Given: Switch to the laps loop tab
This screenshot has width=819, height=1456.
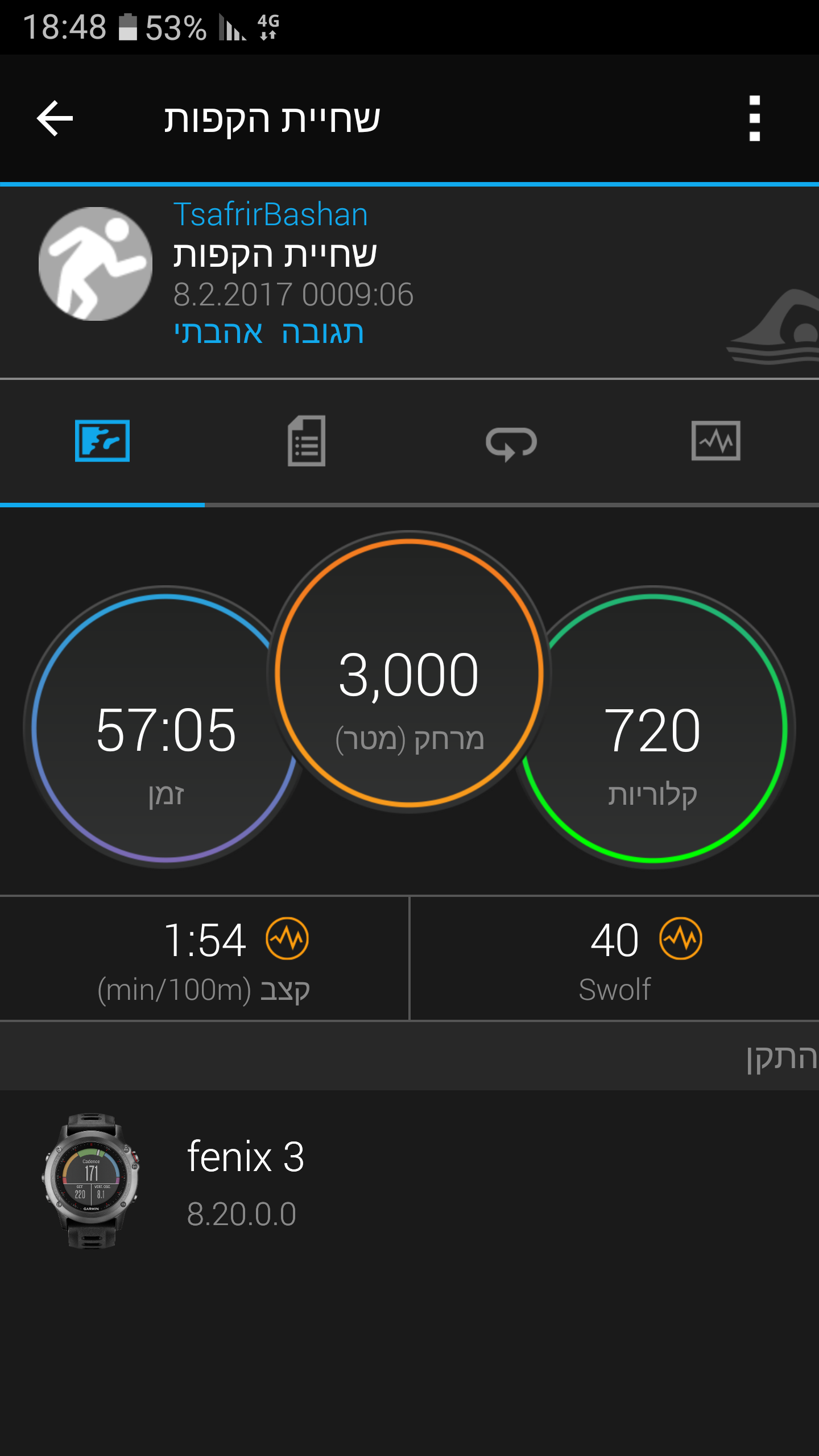Looking at the screenshot, I should pyautogui.click(x=511, y=442).
